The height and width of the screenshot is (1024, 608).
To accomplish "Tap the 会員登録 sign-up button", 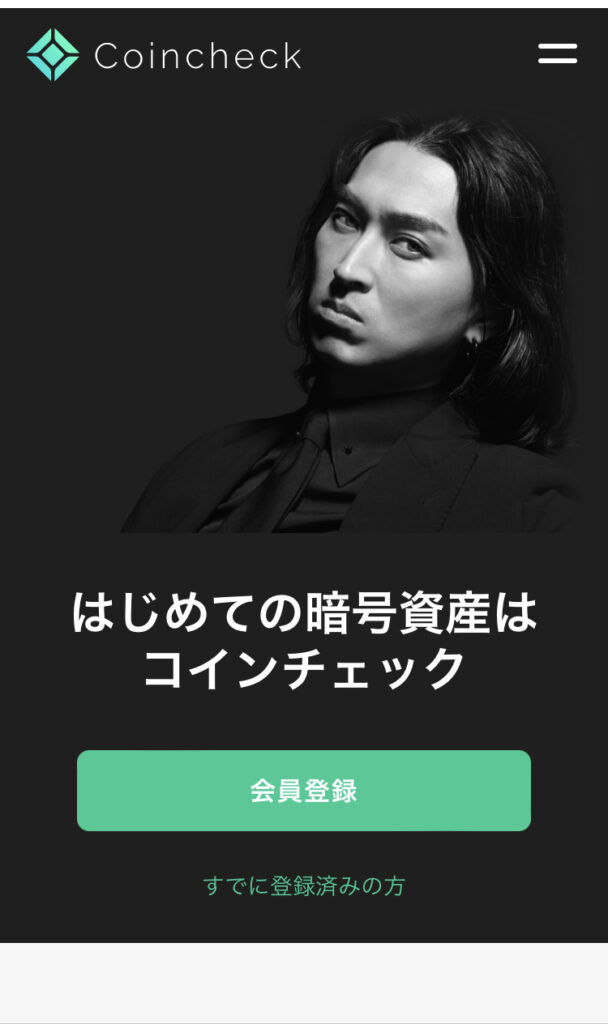I will (x=303, y=790).
